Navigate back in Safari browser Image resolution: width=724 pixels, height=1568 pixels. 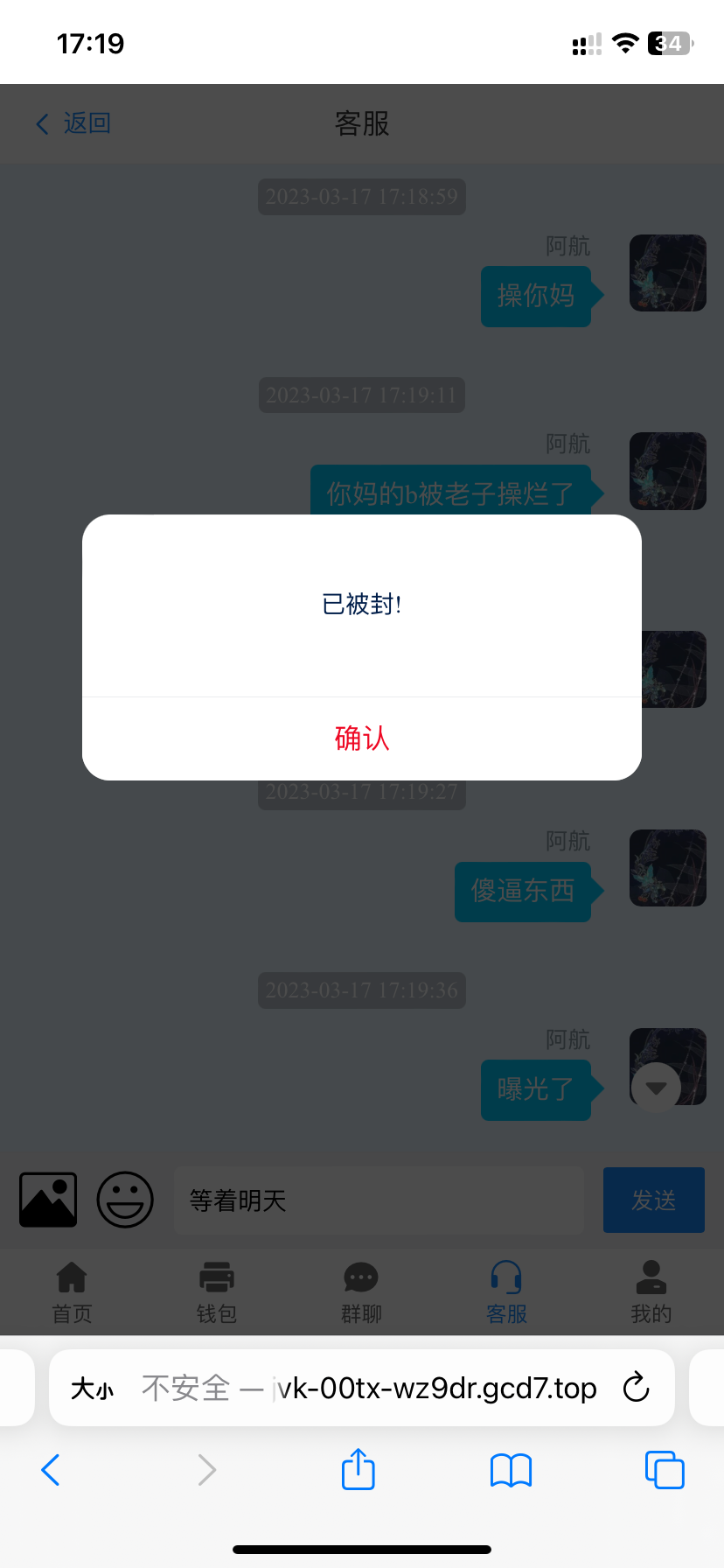tap(51, 1470)
